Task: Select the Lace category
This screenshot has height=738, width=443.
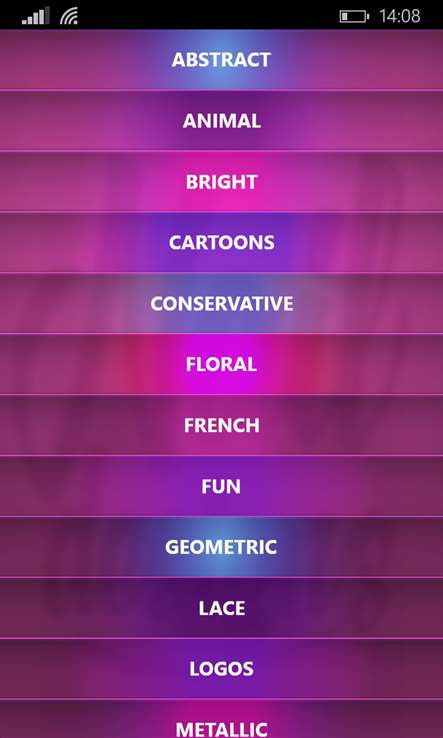Action: pos(221,609)
